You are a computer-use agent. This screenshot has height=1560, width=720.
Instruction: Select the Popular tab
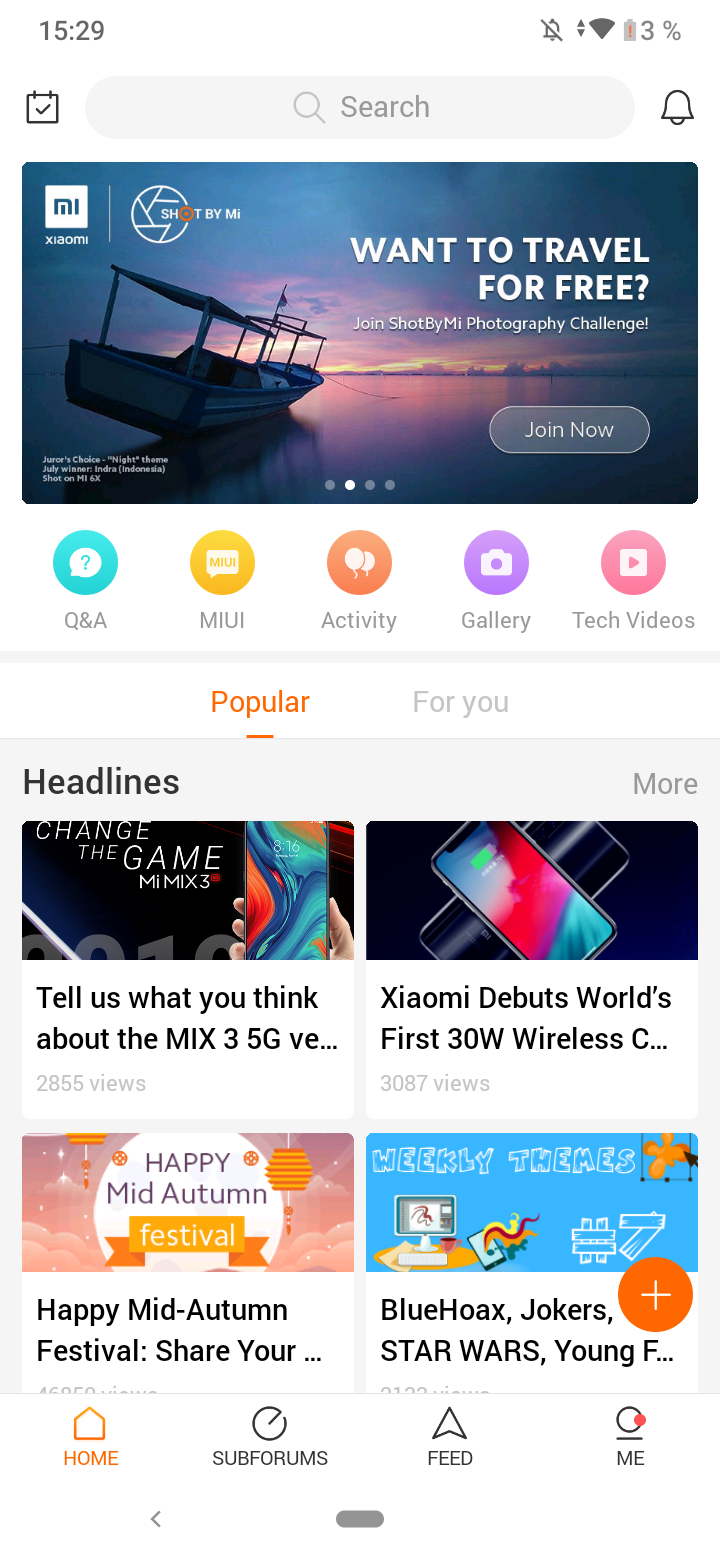[260, 702]
